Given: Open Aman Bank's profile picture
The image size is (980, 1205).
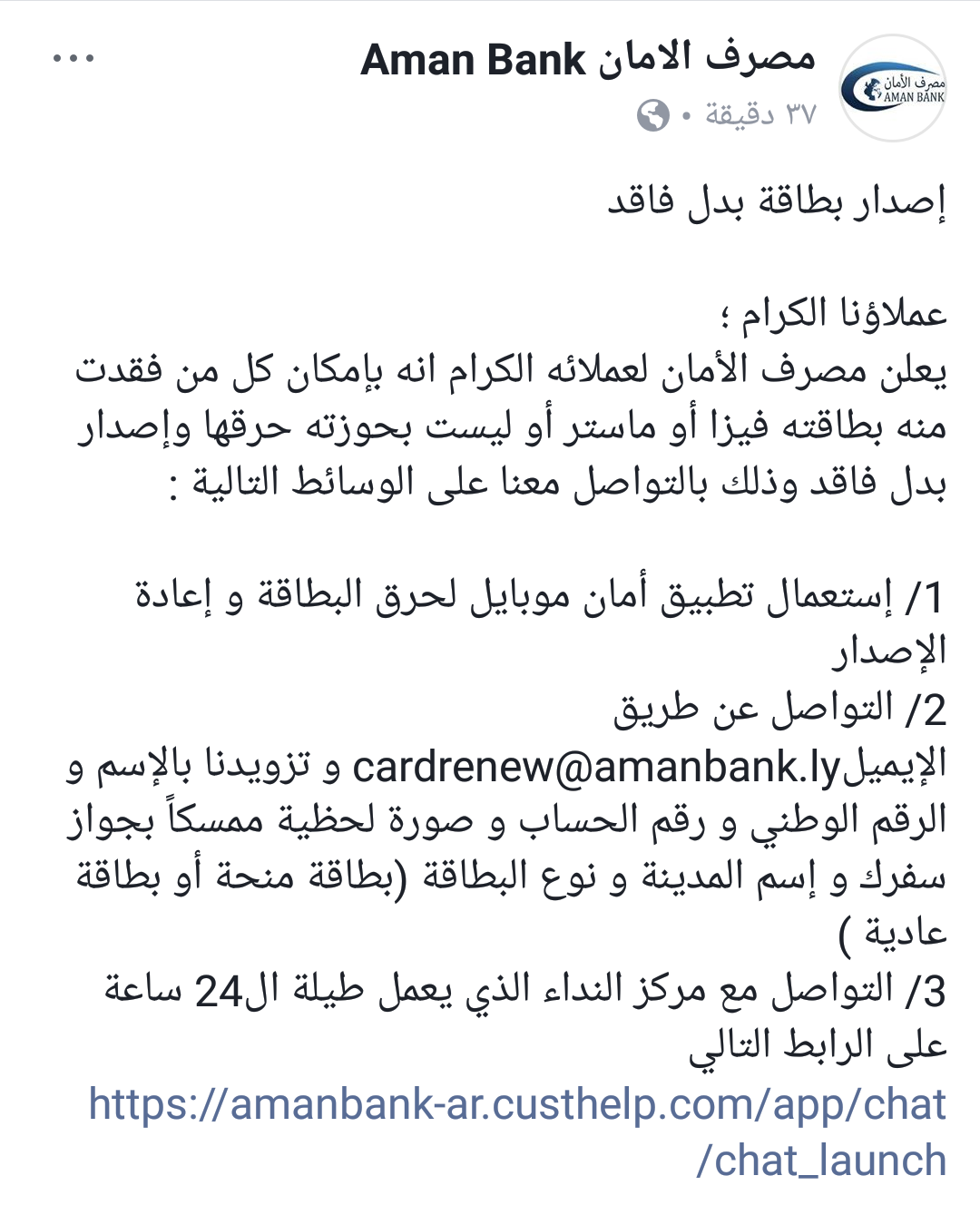Looking at the screenshot, I should click(x=894, y=88).
